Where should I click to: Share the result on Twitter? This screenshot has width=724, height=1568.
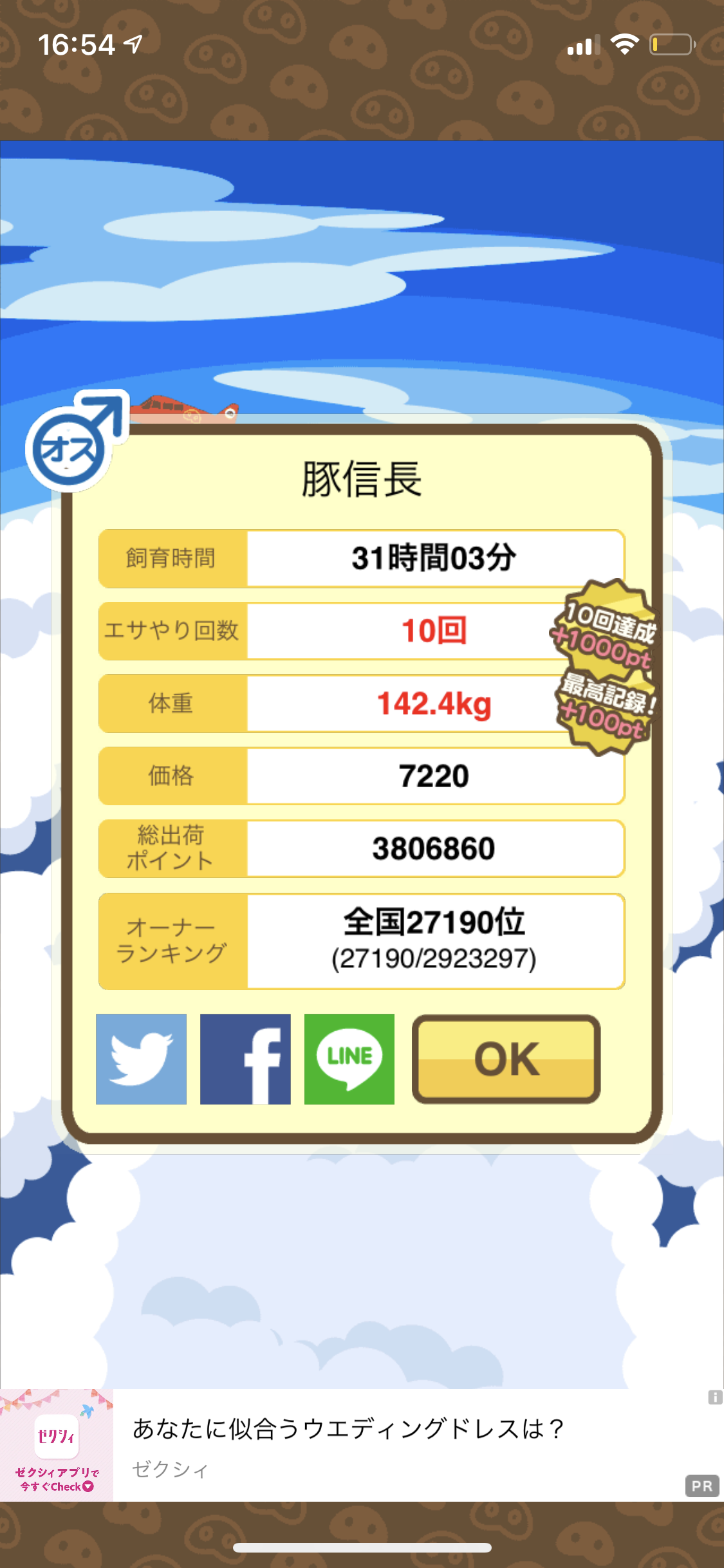(x=141, y=1059)
